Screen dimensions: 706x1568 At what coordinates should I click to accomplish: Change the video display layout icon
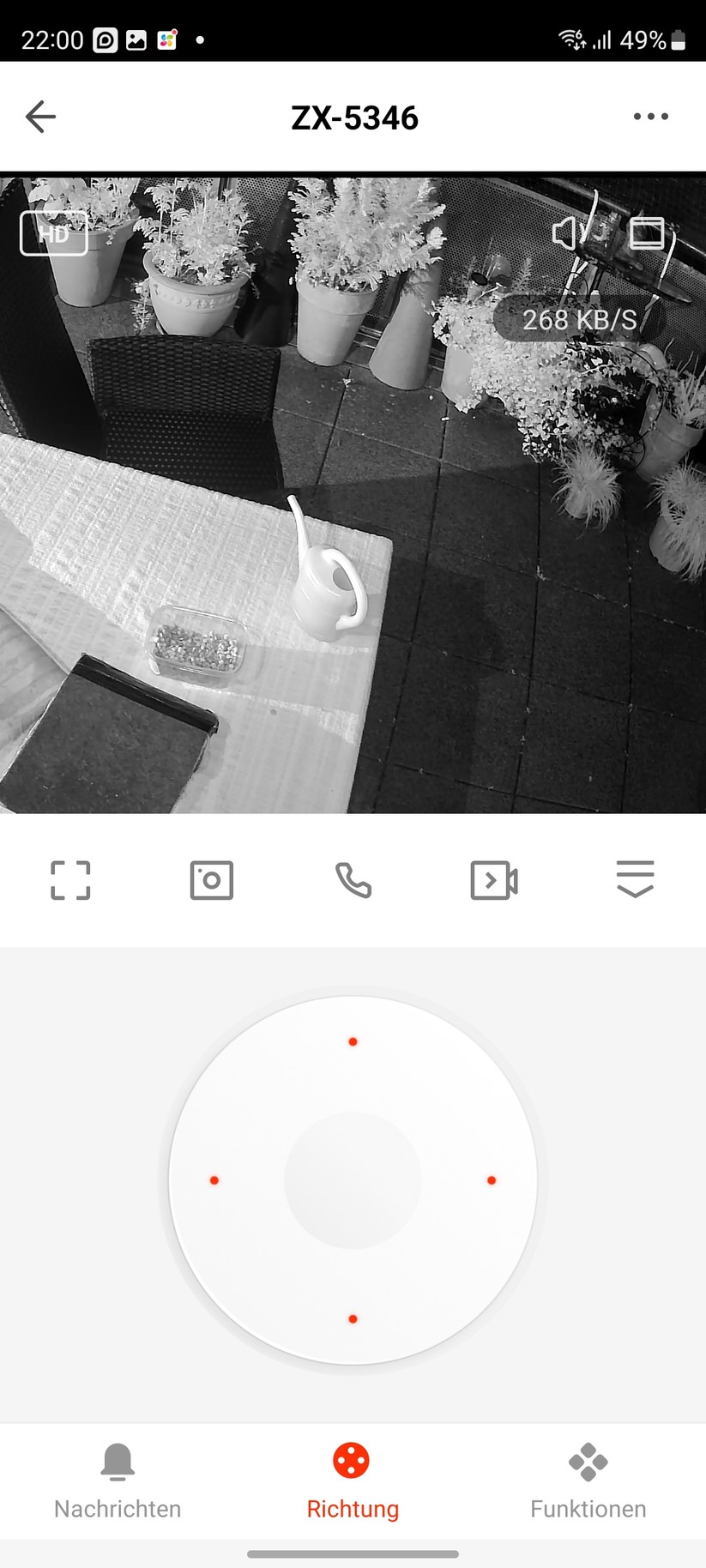point(647,232)
